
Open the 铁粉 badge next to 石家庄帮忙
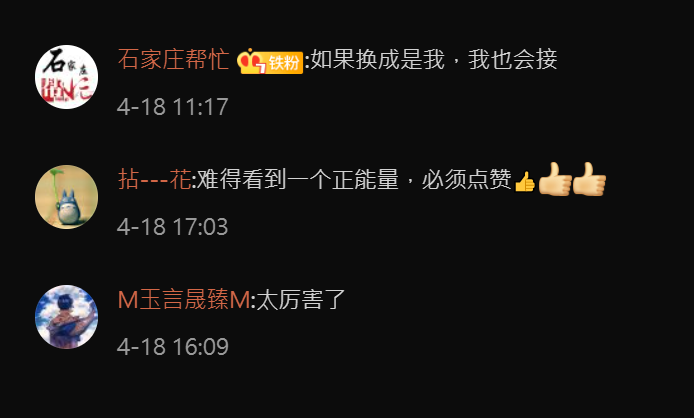coord(270,62)
